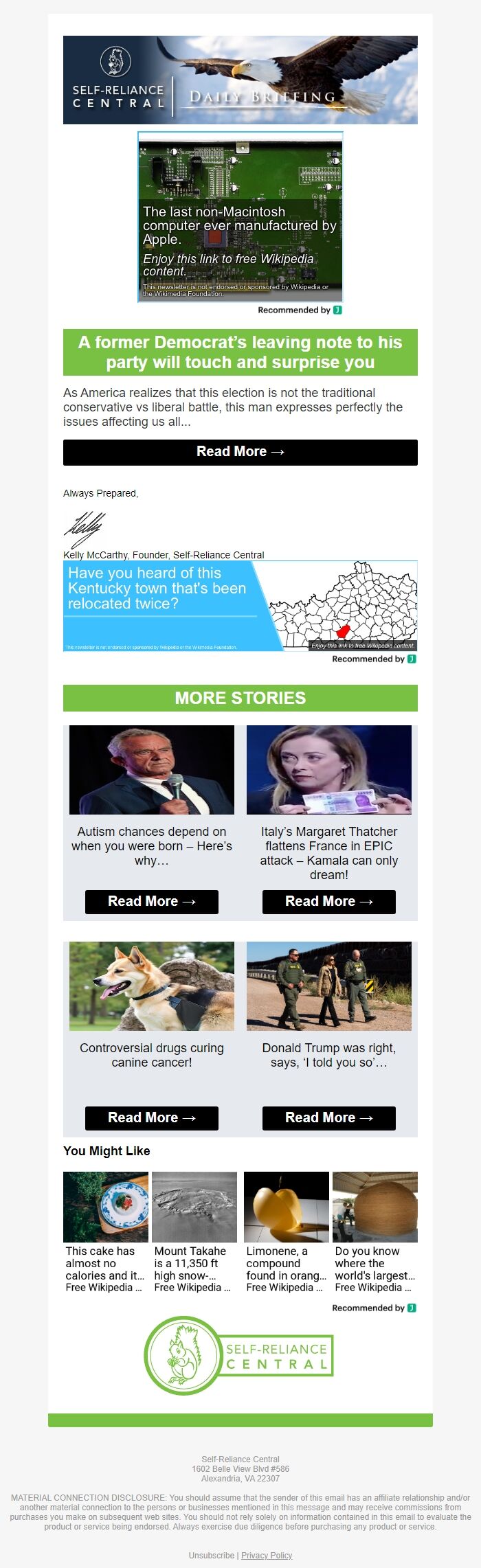This screenshot has height=1568, width=481.
Task: Open the former Democrat's leaving note headline
Action: pyautogui.click(x=240, y=352)
